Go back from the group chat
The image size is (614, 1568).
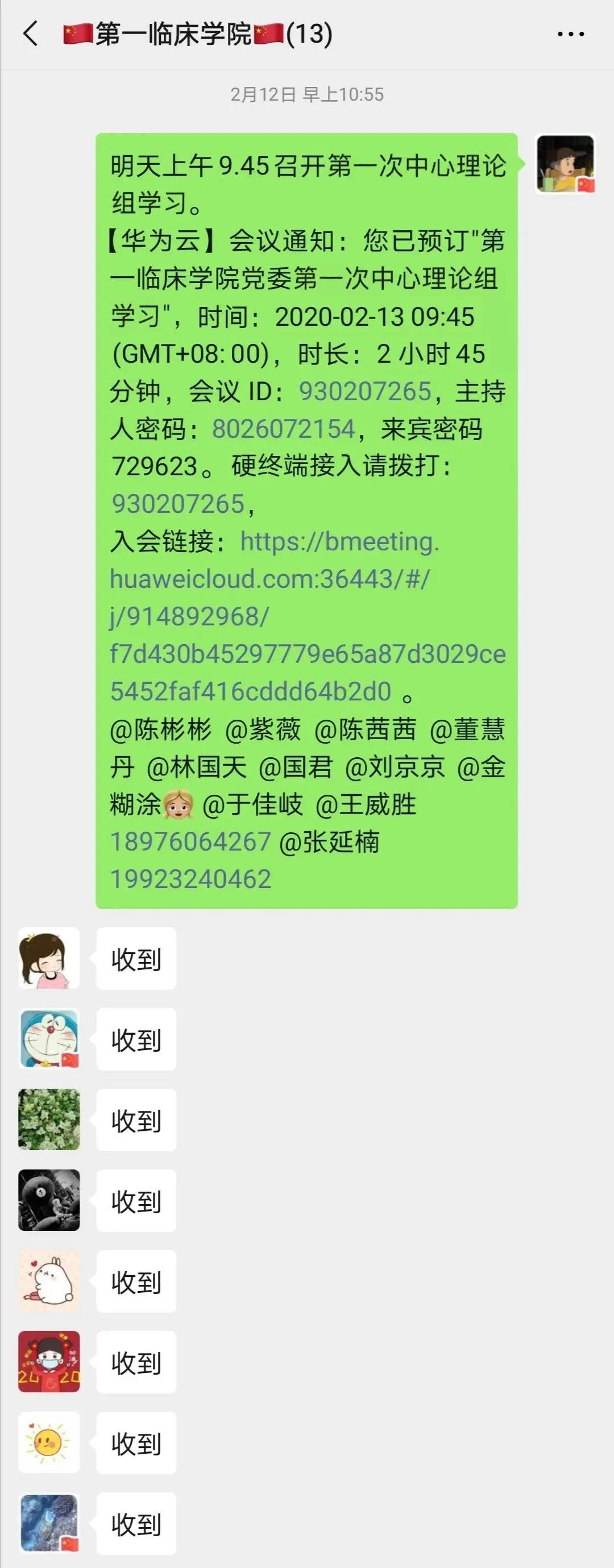click(x=31, y=34)
